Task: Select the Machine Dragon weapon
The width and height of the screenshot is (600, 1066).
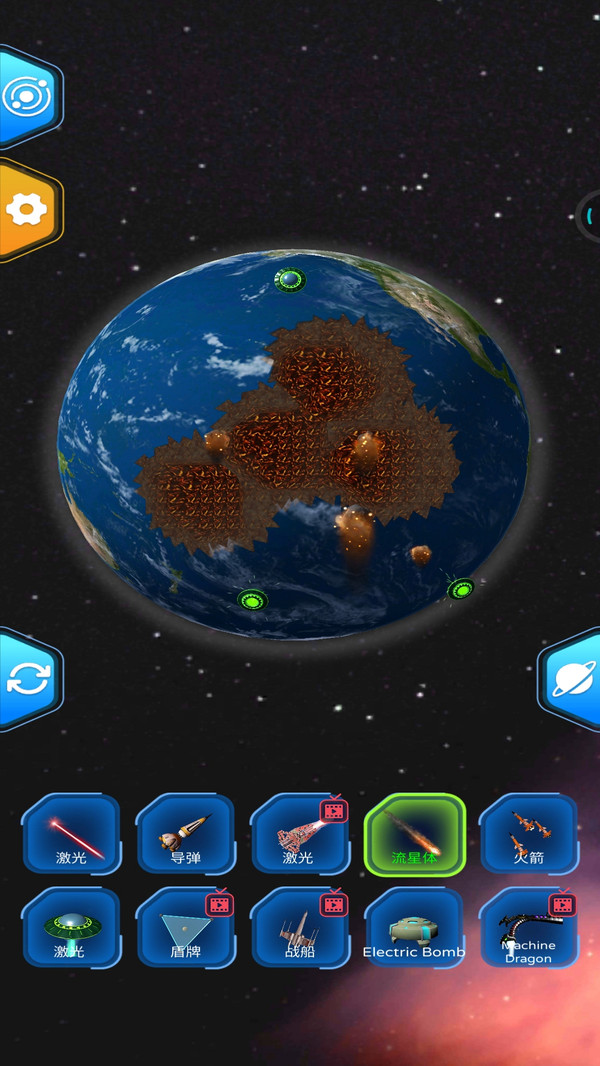Action: pos(528,928)
